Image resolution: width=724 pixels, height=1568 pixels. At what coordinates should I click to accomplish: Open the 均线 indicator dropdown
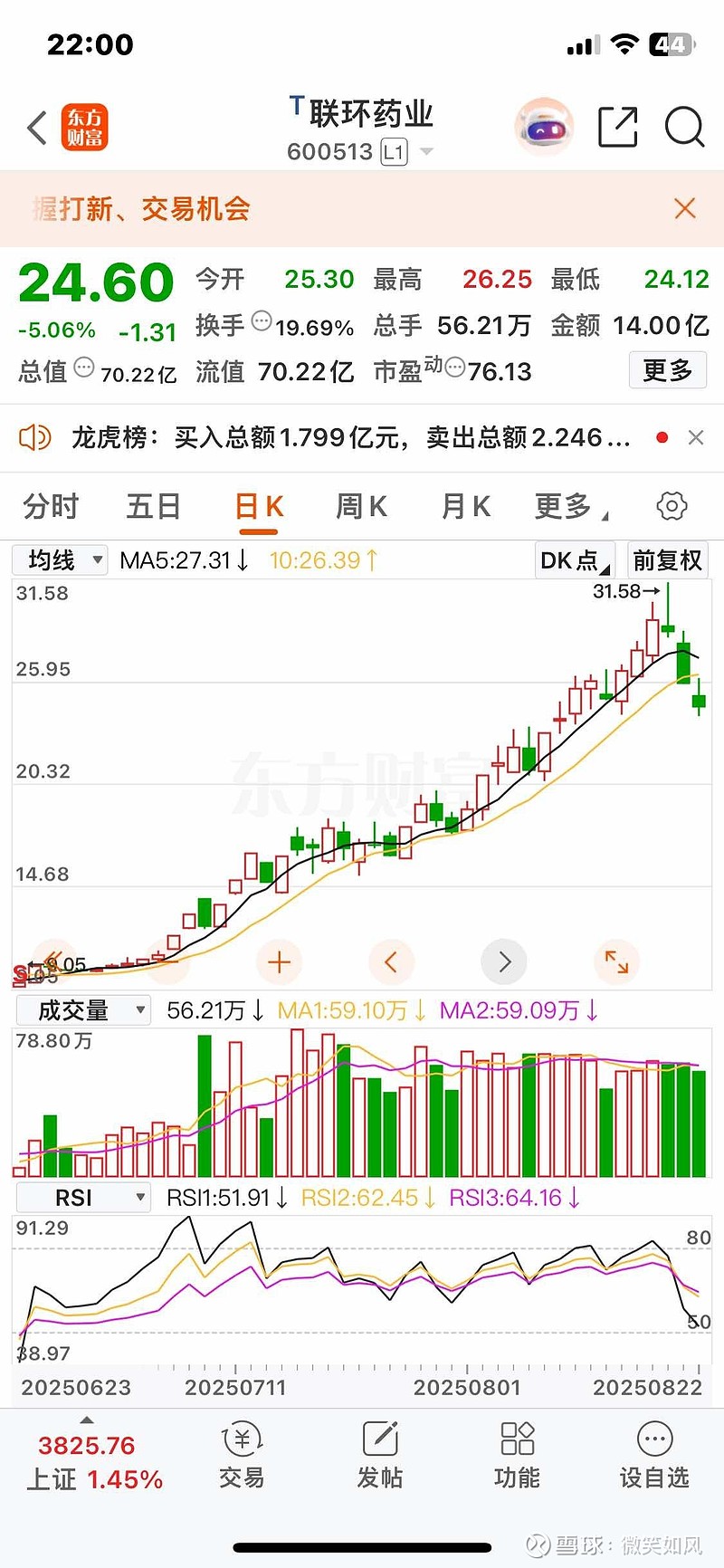59,559
